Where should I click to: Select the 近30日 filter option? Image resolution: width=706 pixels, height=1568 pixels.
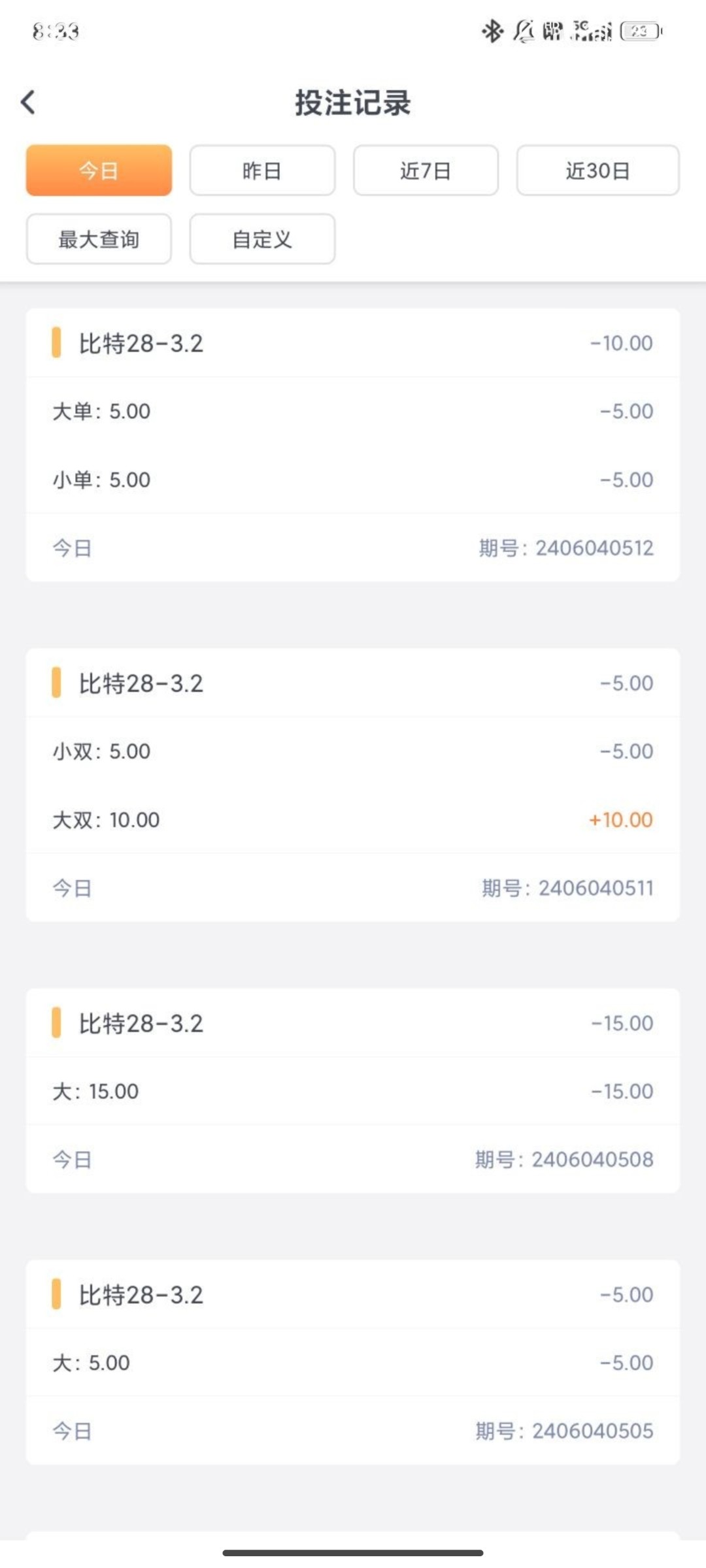tap(597, 171)
